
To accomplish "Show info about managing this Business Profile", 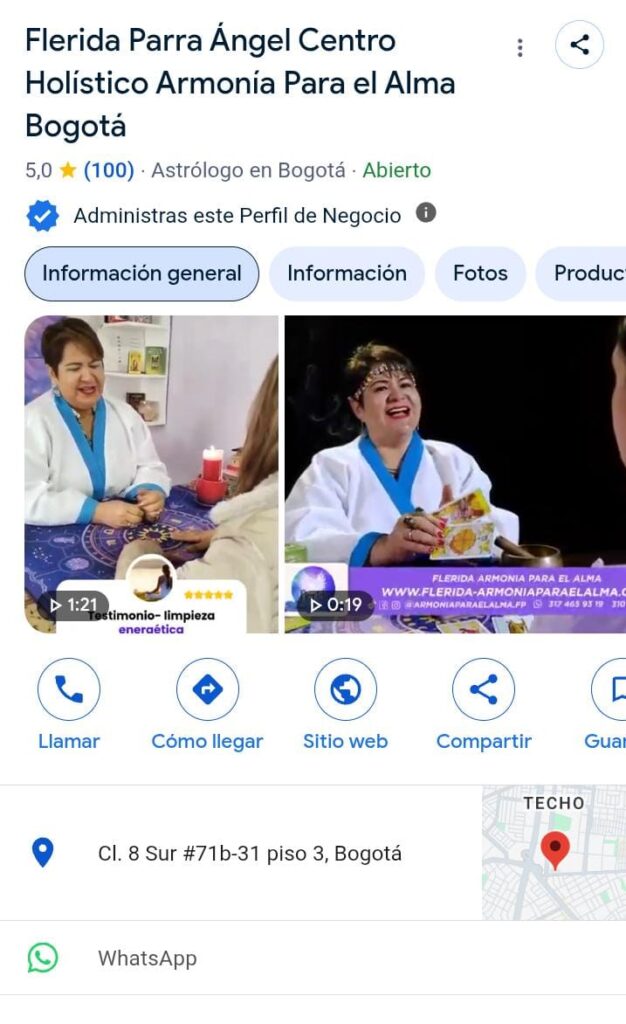I will pos(426,213).
